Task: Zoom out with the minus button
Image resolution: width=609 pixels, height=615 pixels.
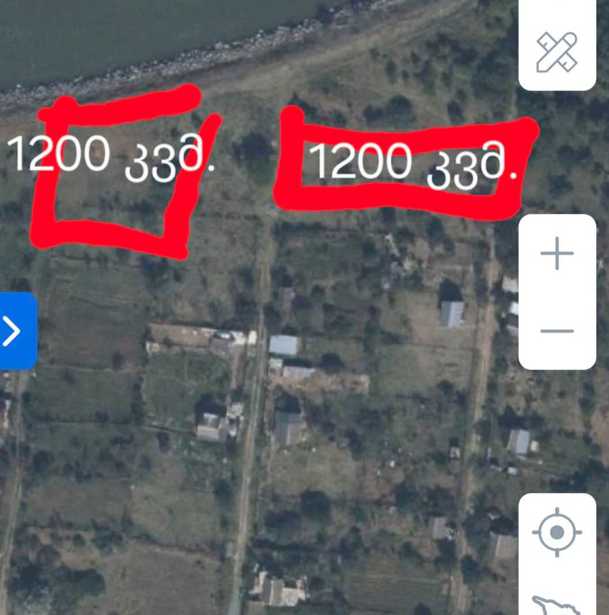Action: (557, 331)
